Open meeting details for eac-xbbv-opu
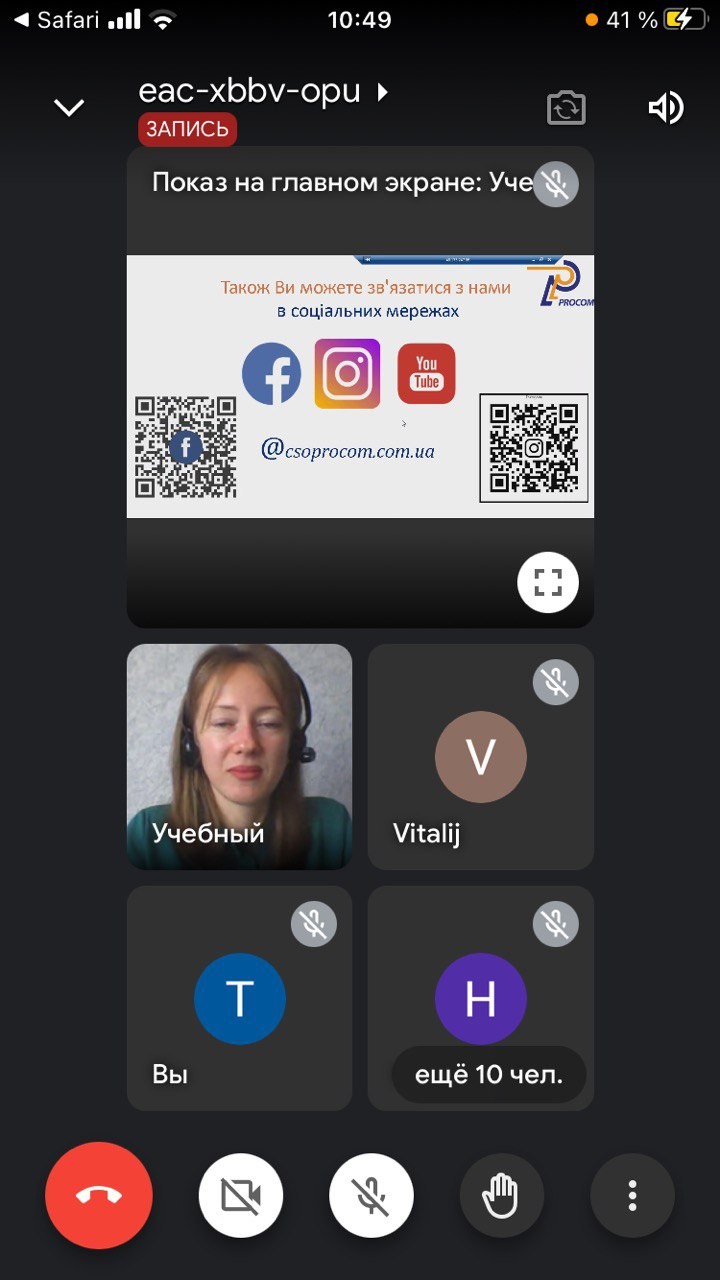This screenshot has height=1280, width=720. tap(263, 92)
